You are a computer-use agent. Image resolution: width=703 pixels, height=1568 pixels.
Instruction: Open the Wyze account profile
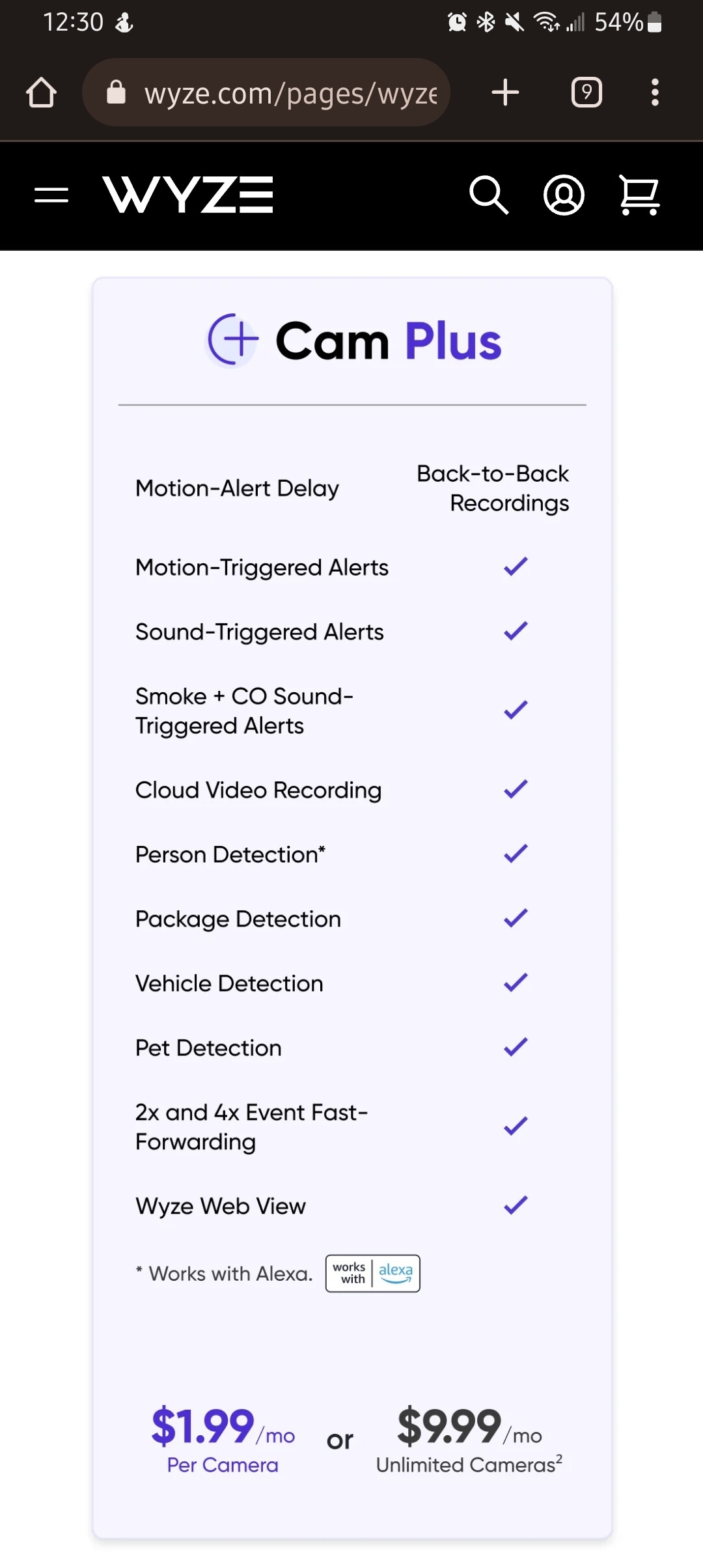point(564,195)
